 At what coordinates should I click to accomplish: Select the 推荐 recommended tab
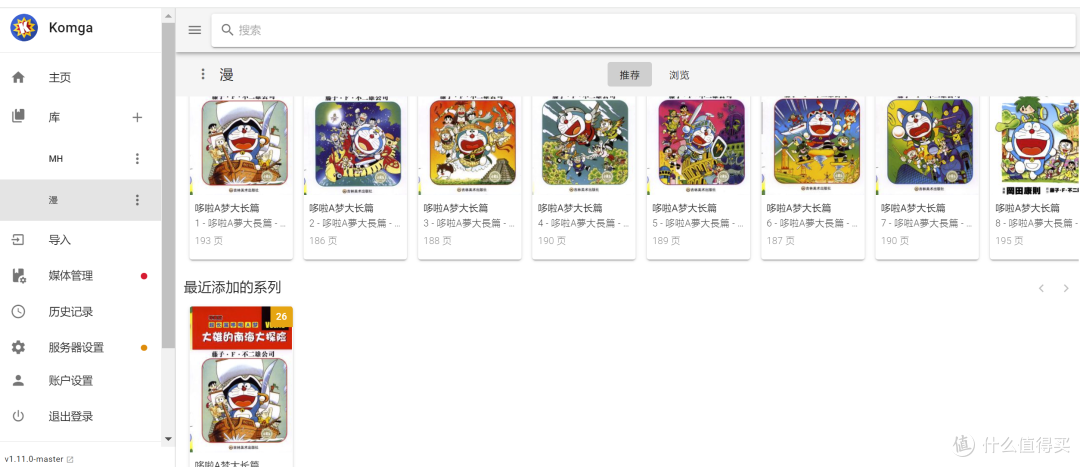click(629, 75)
